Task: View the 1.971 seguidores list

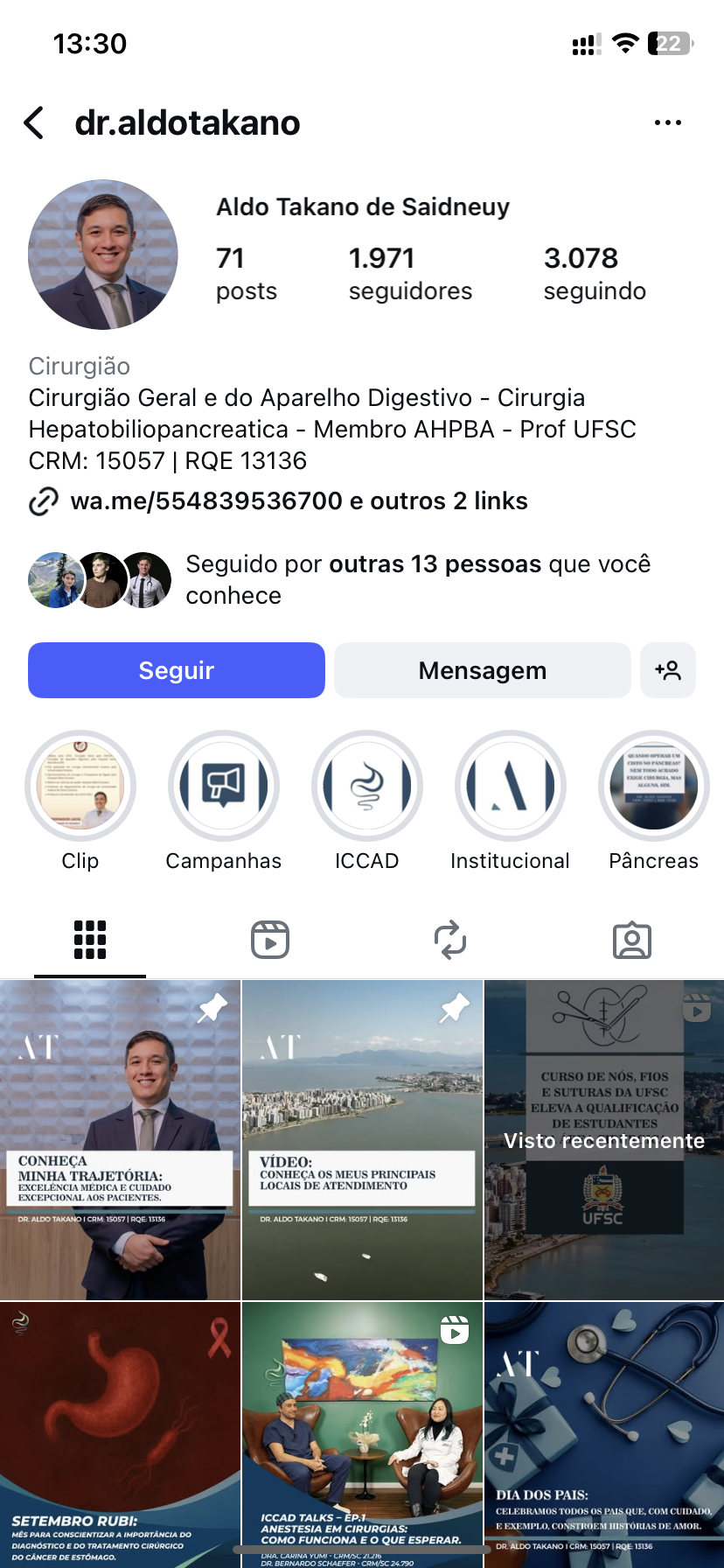Action: click(x=409, y=273)
